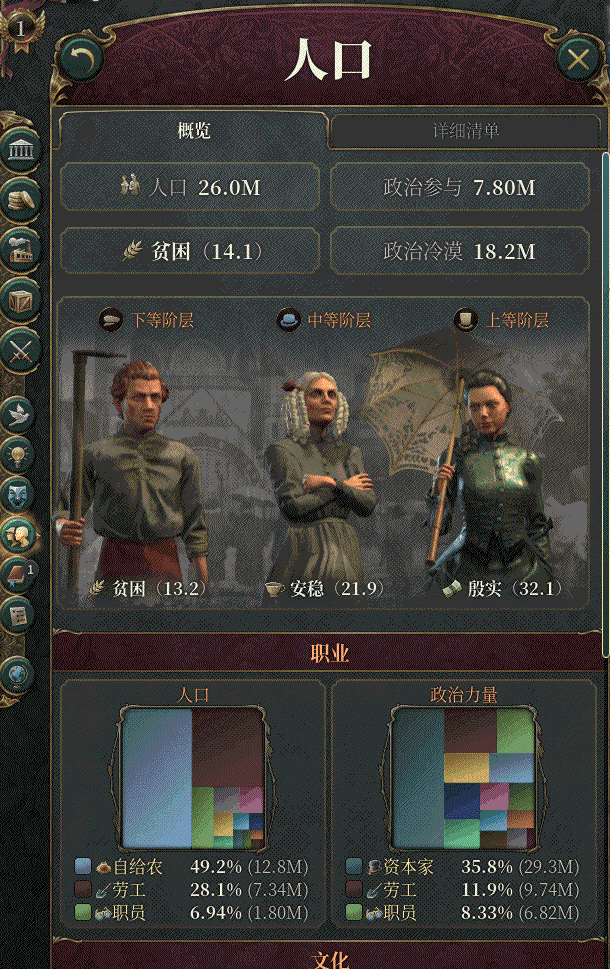Screen dimensions: 610x969
Task: Tap the 贫困 (14.1) living standard box
Action: pos(190,250)
